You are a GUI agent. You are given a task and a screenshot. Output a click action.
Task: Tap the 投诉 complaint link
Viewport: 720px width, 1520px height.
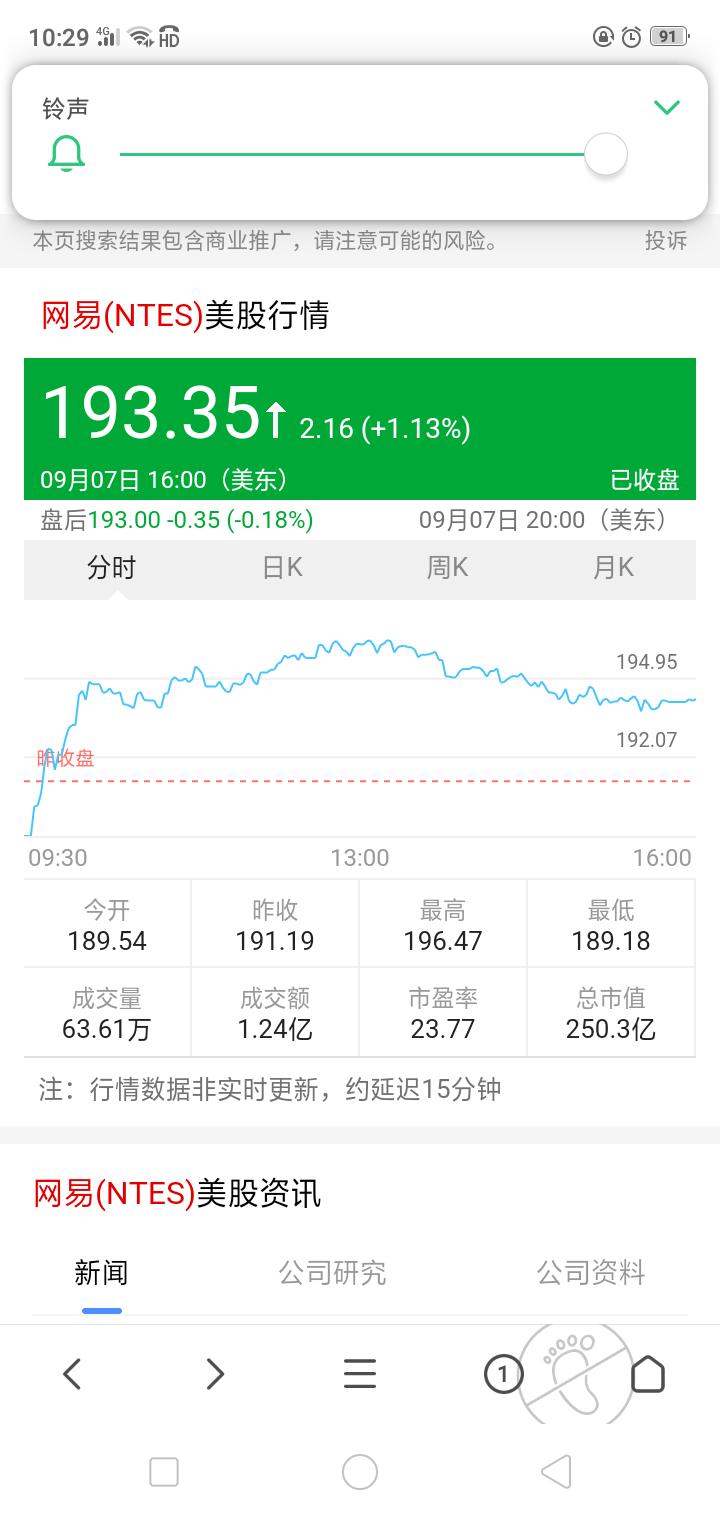[x=666, y=240]
